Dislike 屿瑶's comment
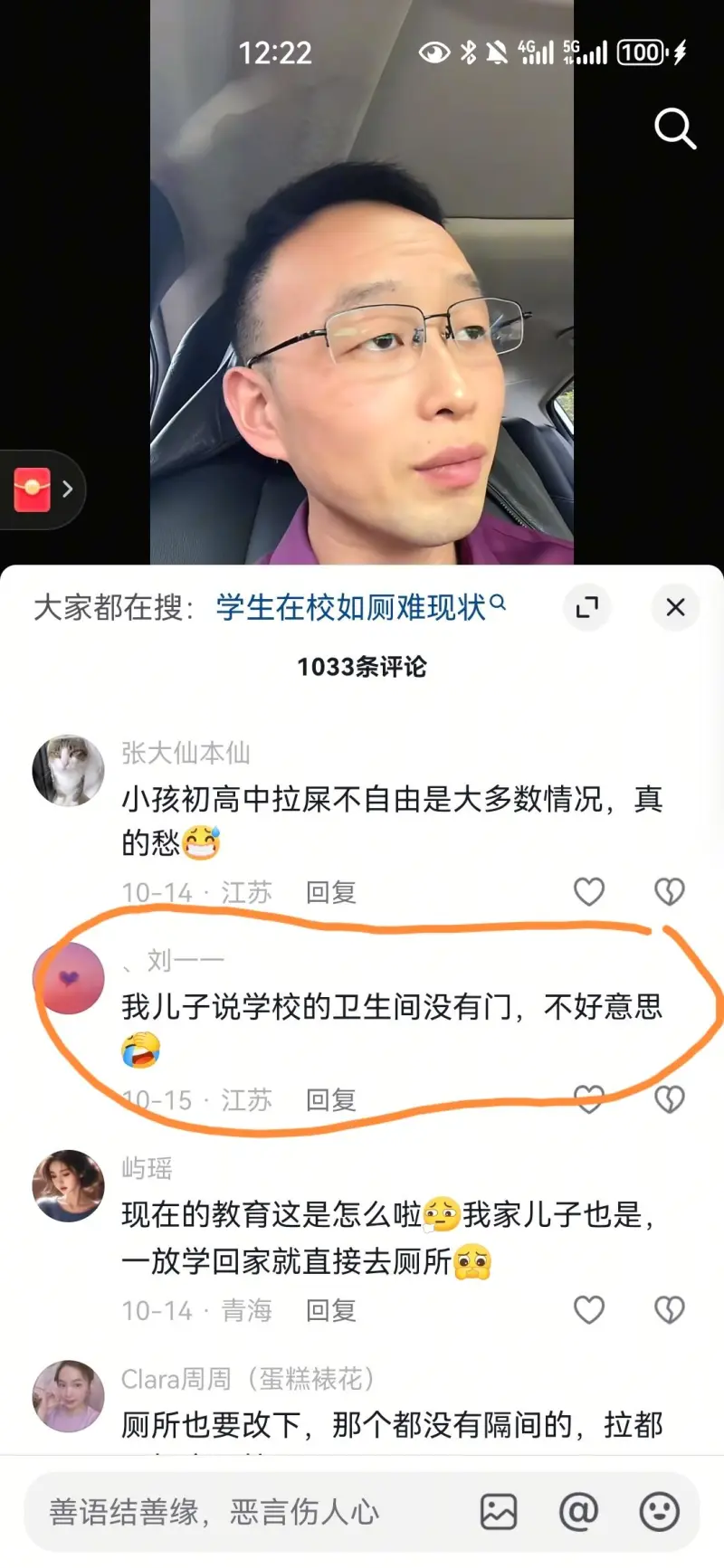 (670, 1310)
